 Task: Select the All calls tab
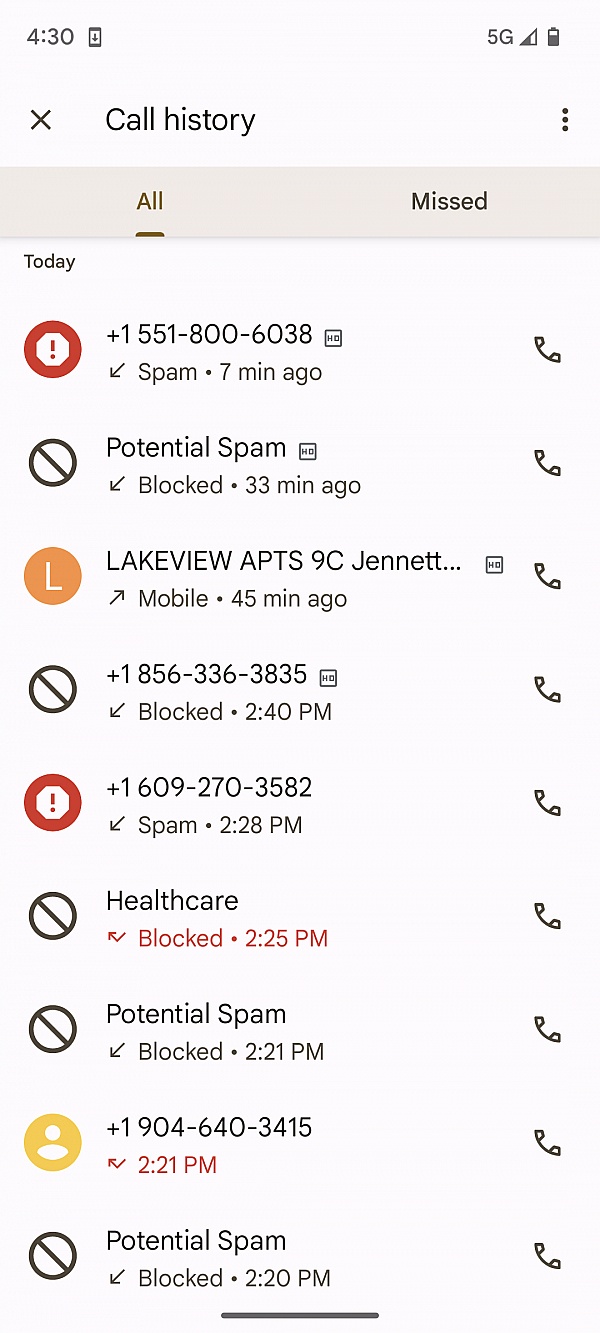pyautogui.click(x=150, y=201)
